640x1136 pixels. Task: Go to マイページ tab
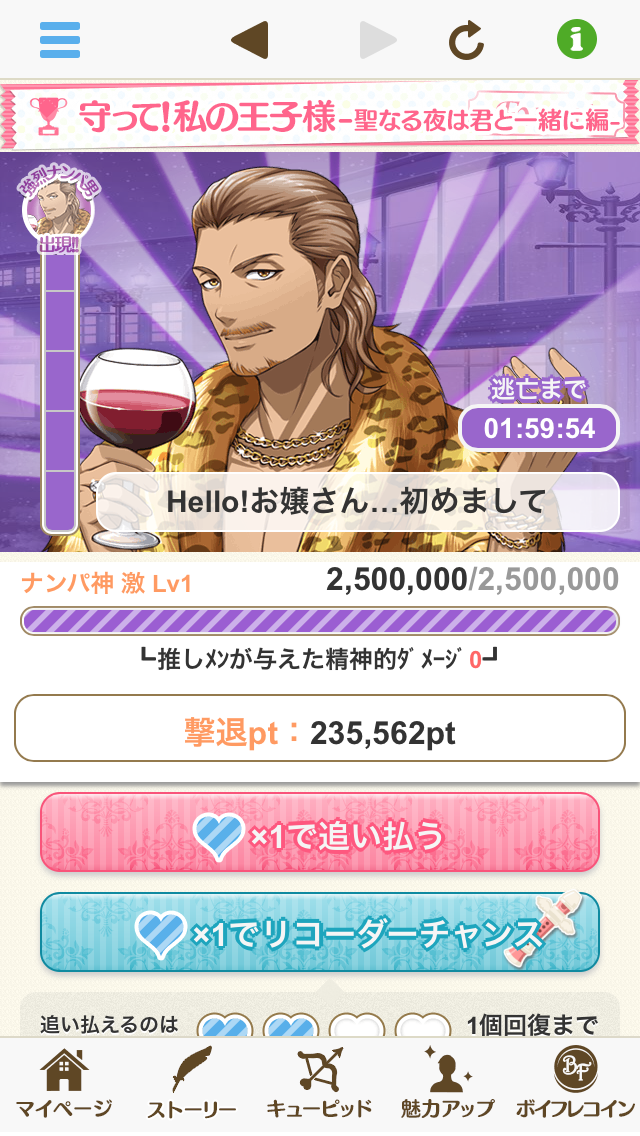point(64,1086)
